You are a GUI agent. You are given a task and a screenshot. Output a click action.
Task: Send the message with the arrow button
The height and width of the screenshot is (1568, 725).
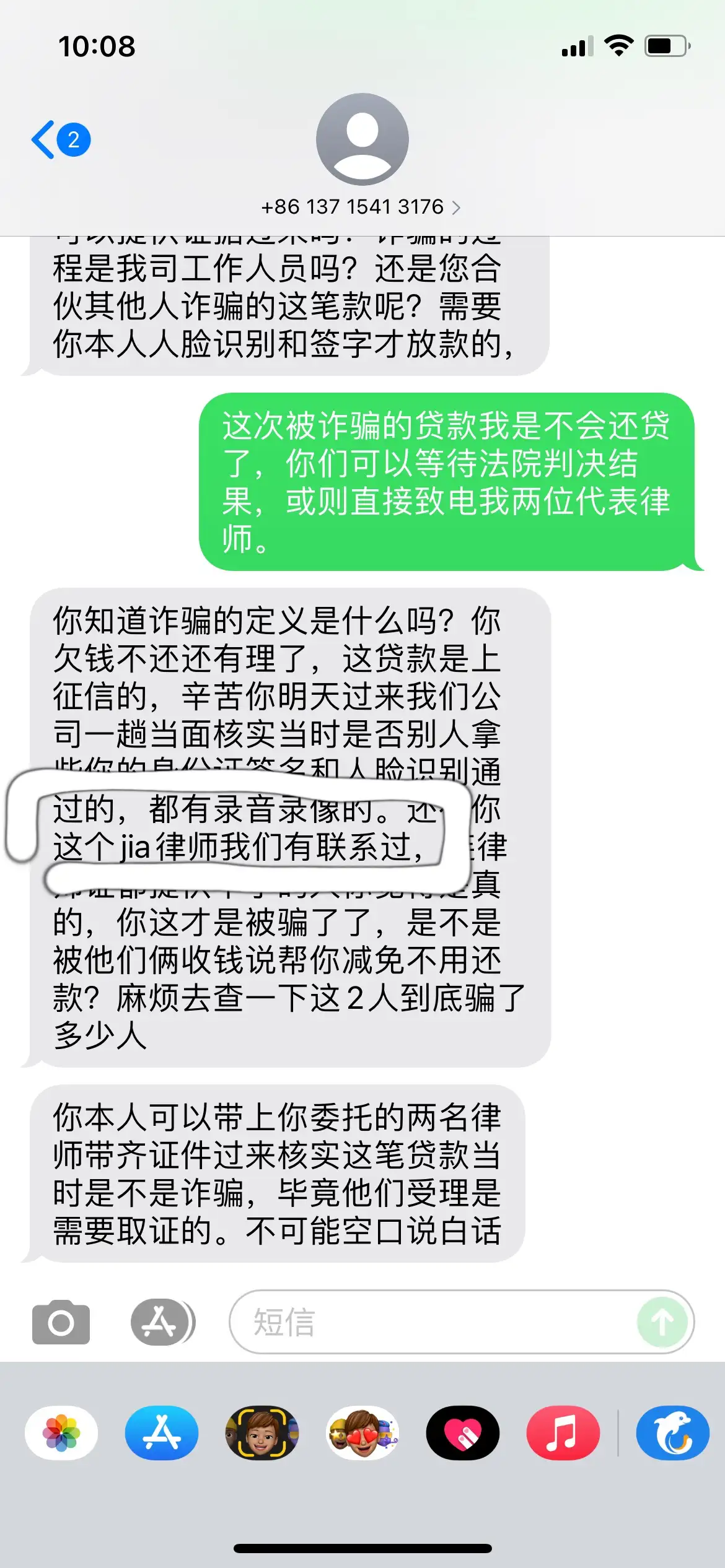tap(662, 1322)
